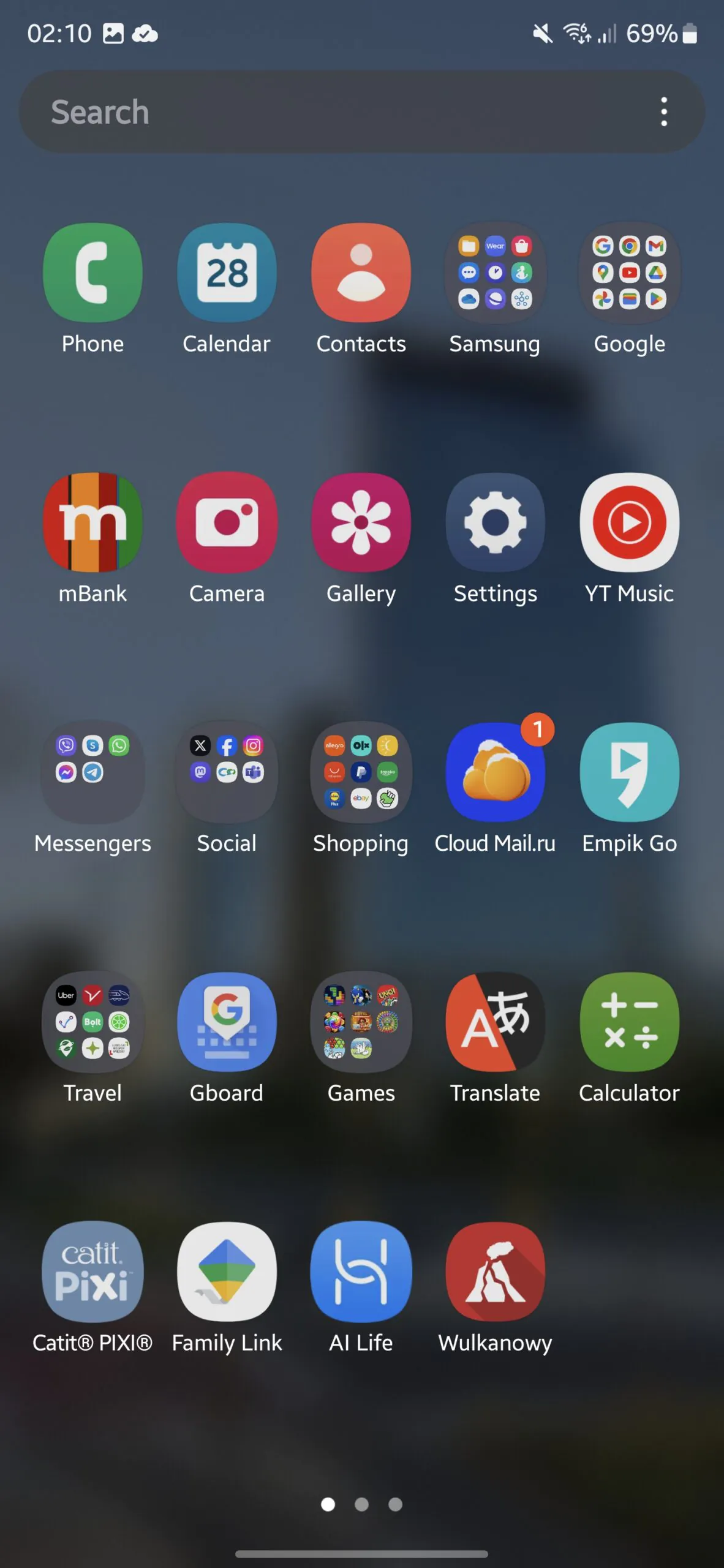Launch the Wulkanowy app
This screenshot has width=724, height=1568.
495,1272
